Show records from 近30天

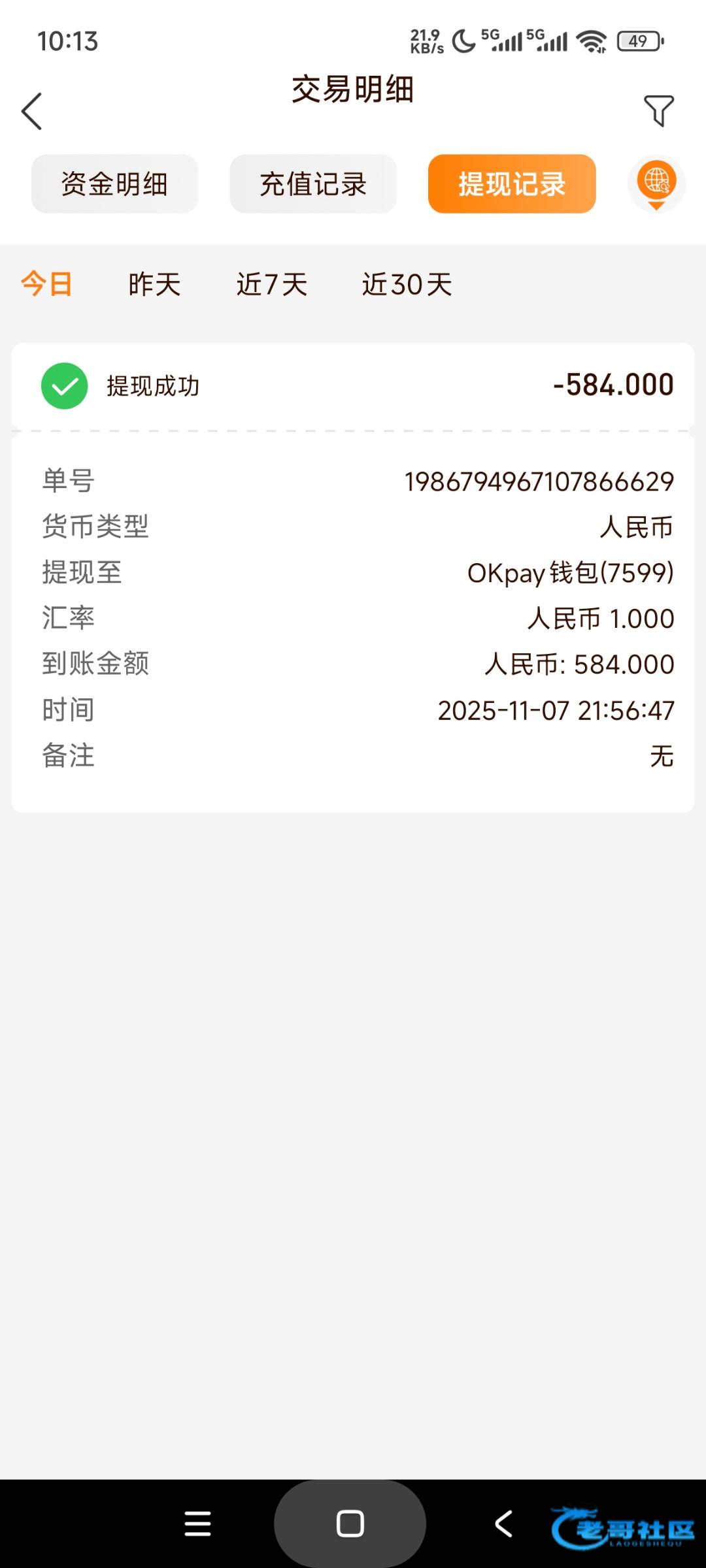(x=407, y=285)
